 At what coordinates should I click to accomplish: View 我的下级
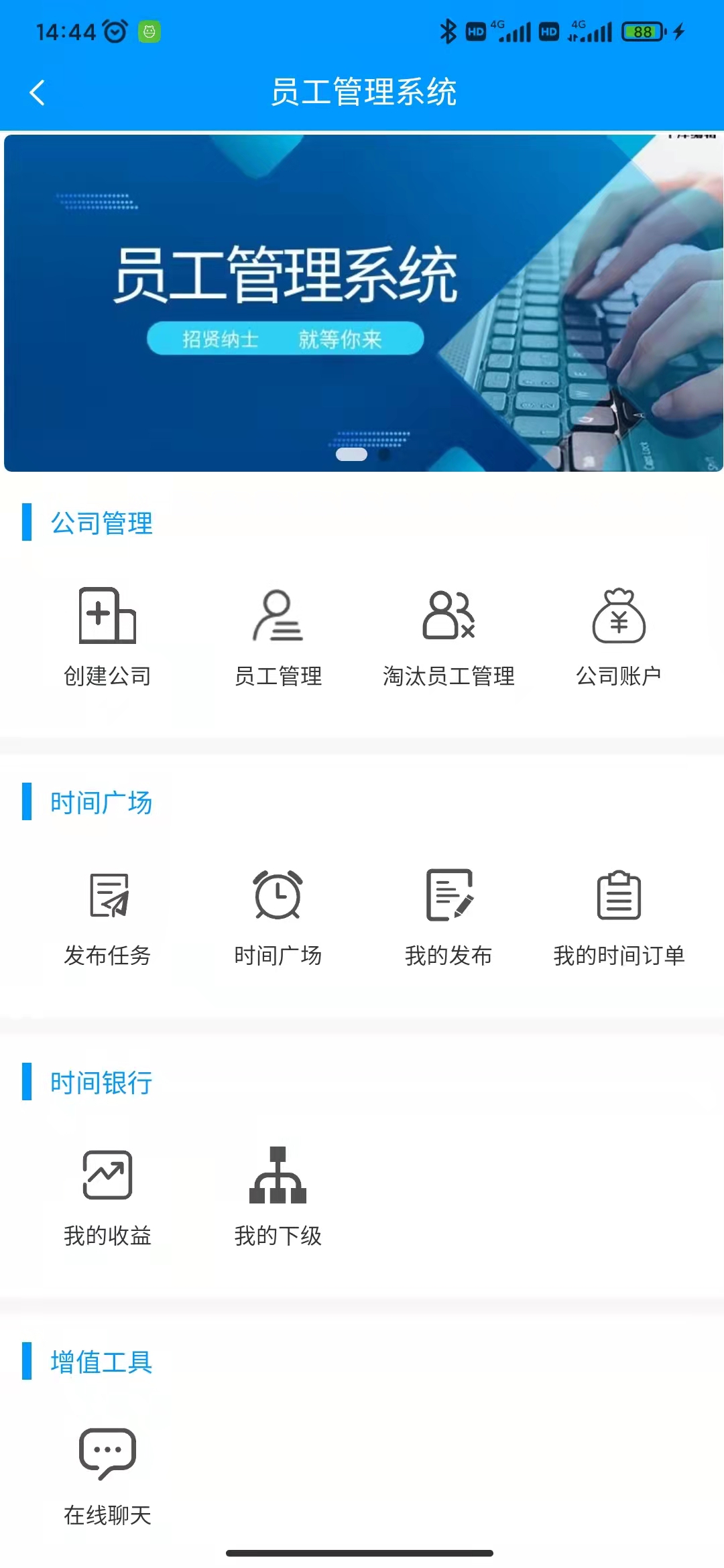278,1196
